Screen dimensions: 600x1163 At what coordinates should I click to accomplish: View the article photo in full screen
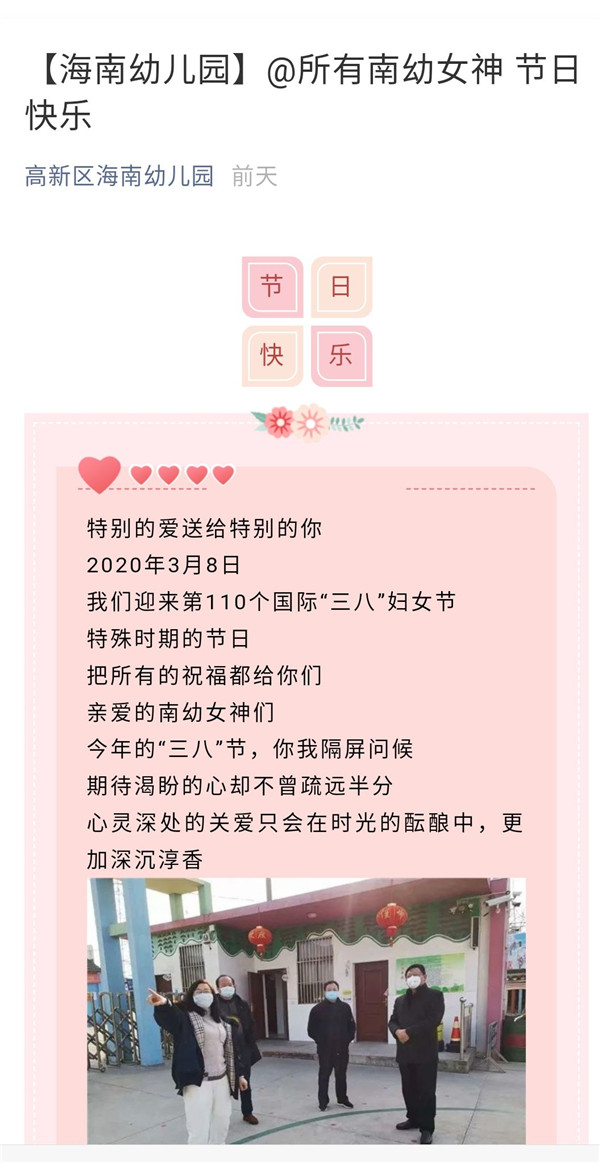click(x=306, y=1010)
